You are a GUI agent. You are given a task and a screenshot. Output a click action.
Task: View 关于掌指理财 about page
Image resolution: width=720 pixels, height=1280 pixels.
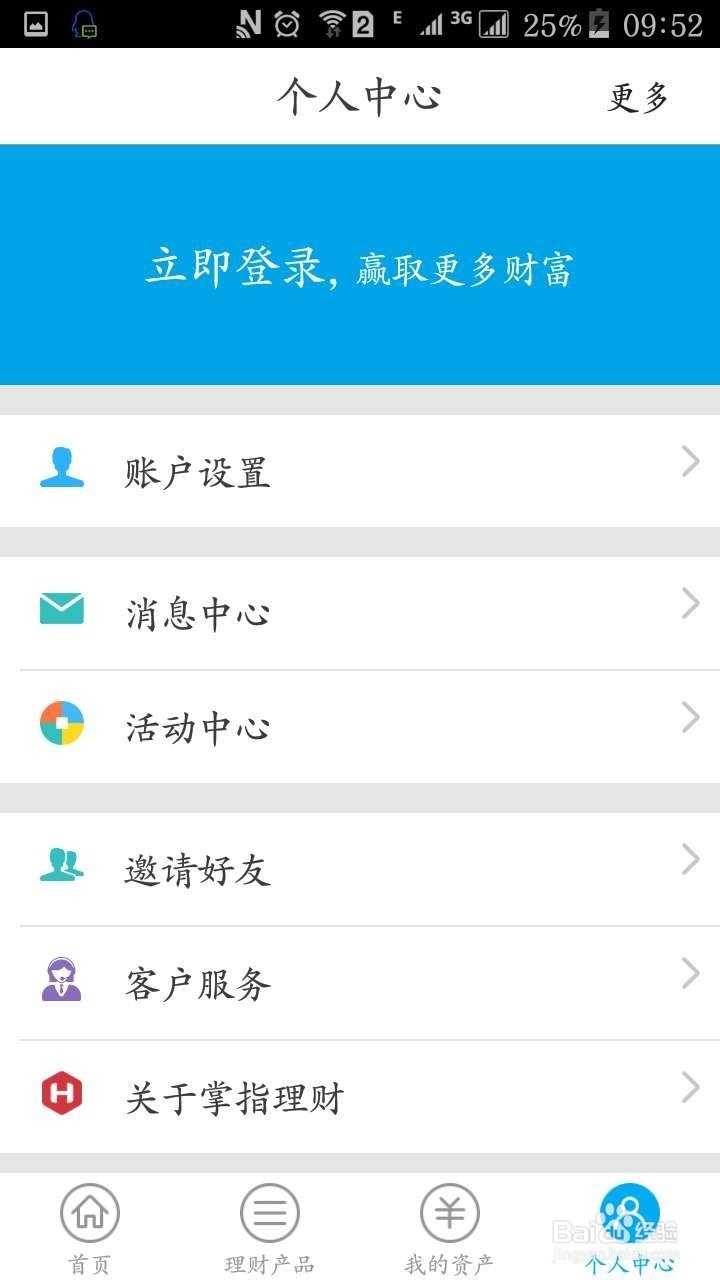(x=360, y=1098)
